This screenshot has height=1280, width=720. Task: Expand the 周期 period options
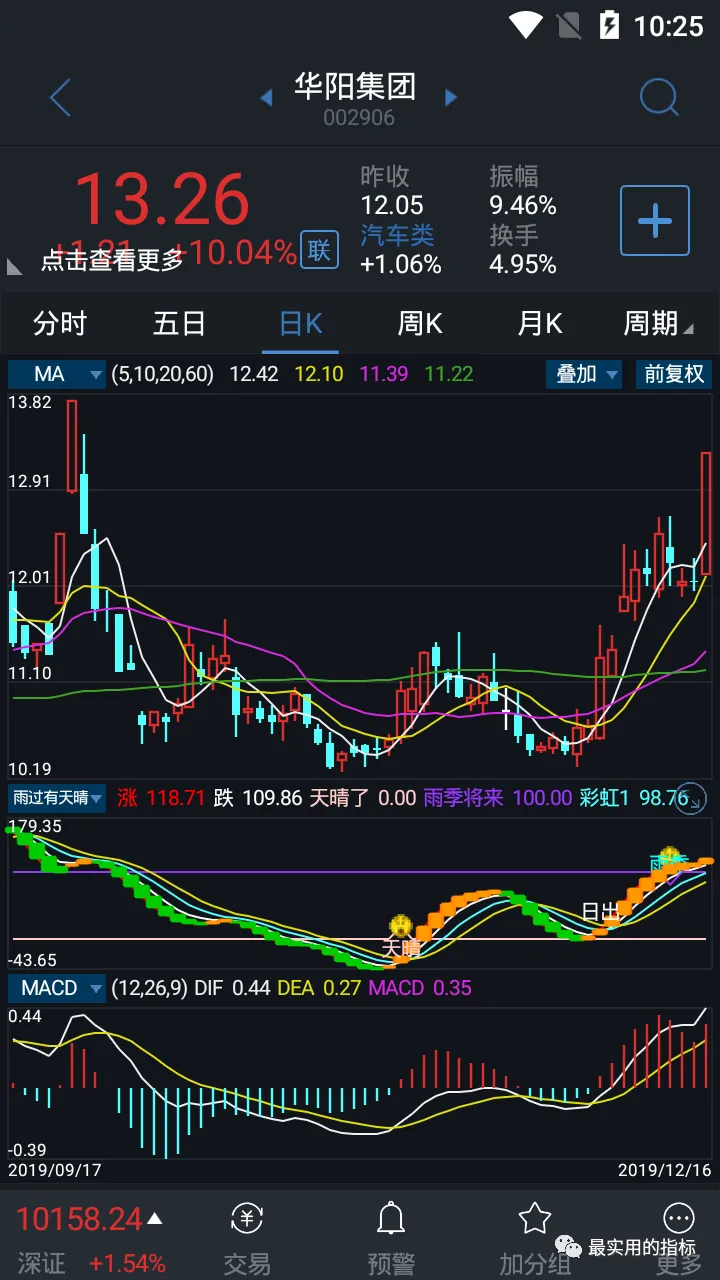point(658,324)
